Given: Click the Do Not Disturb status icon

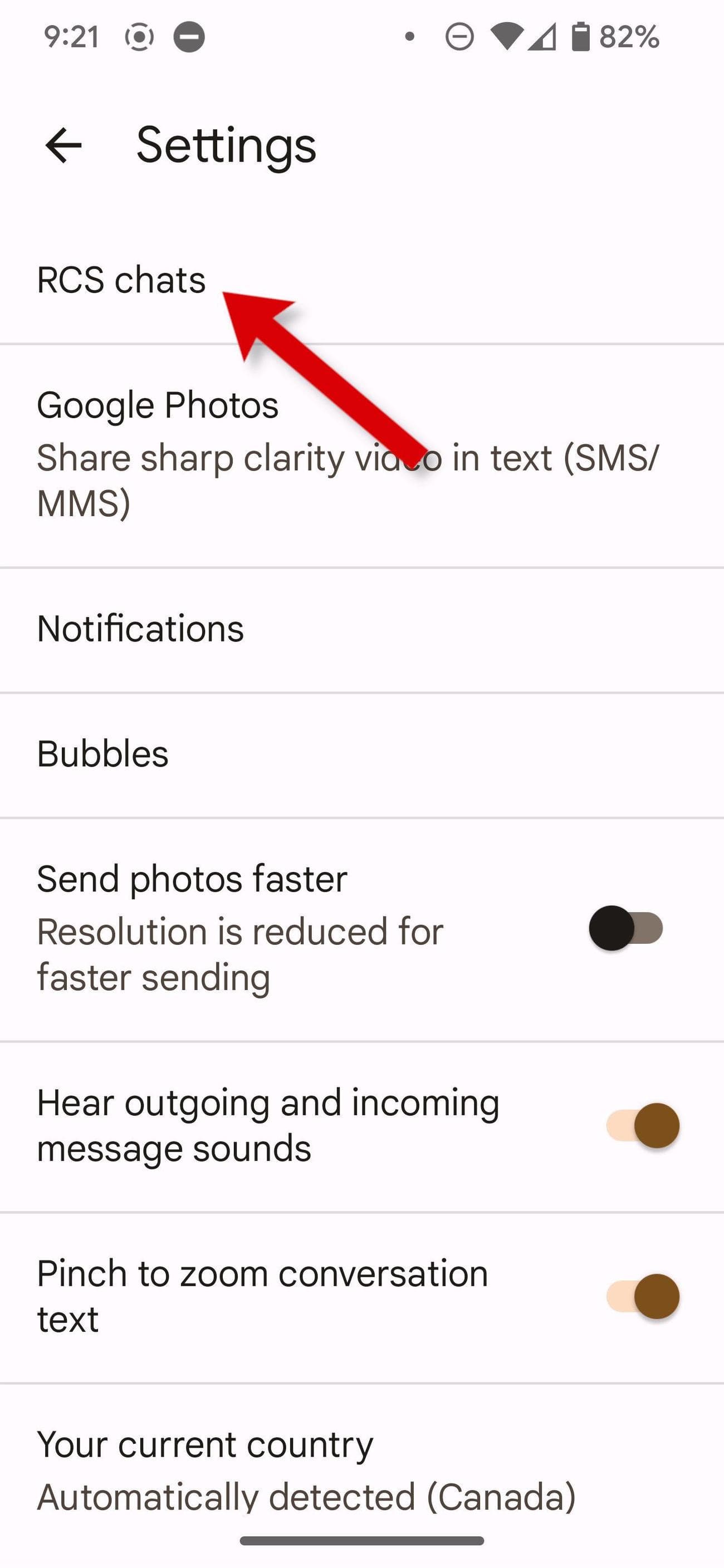Looking at the screenshot, I should (459, 38).
